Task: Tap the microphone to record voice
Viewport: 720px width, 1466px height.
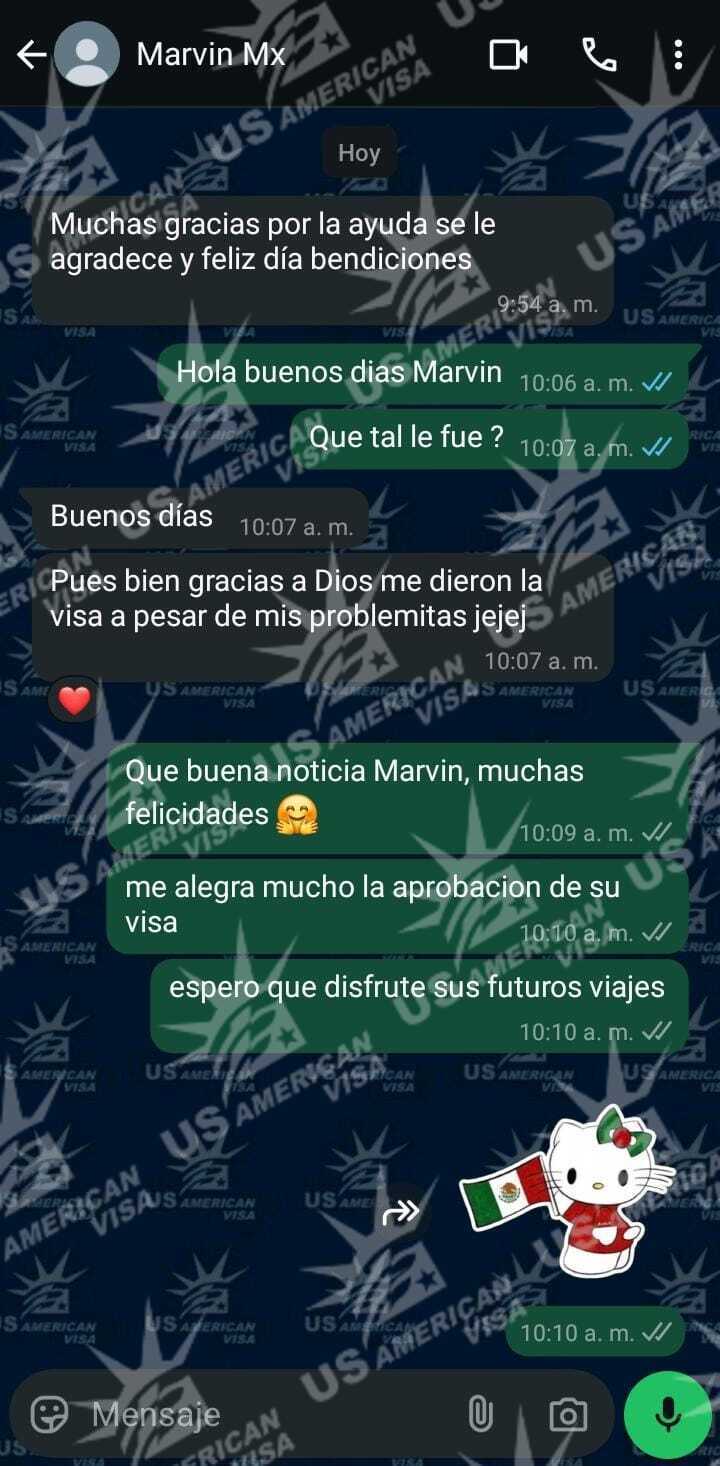Action: click(x=667, y=1413)
